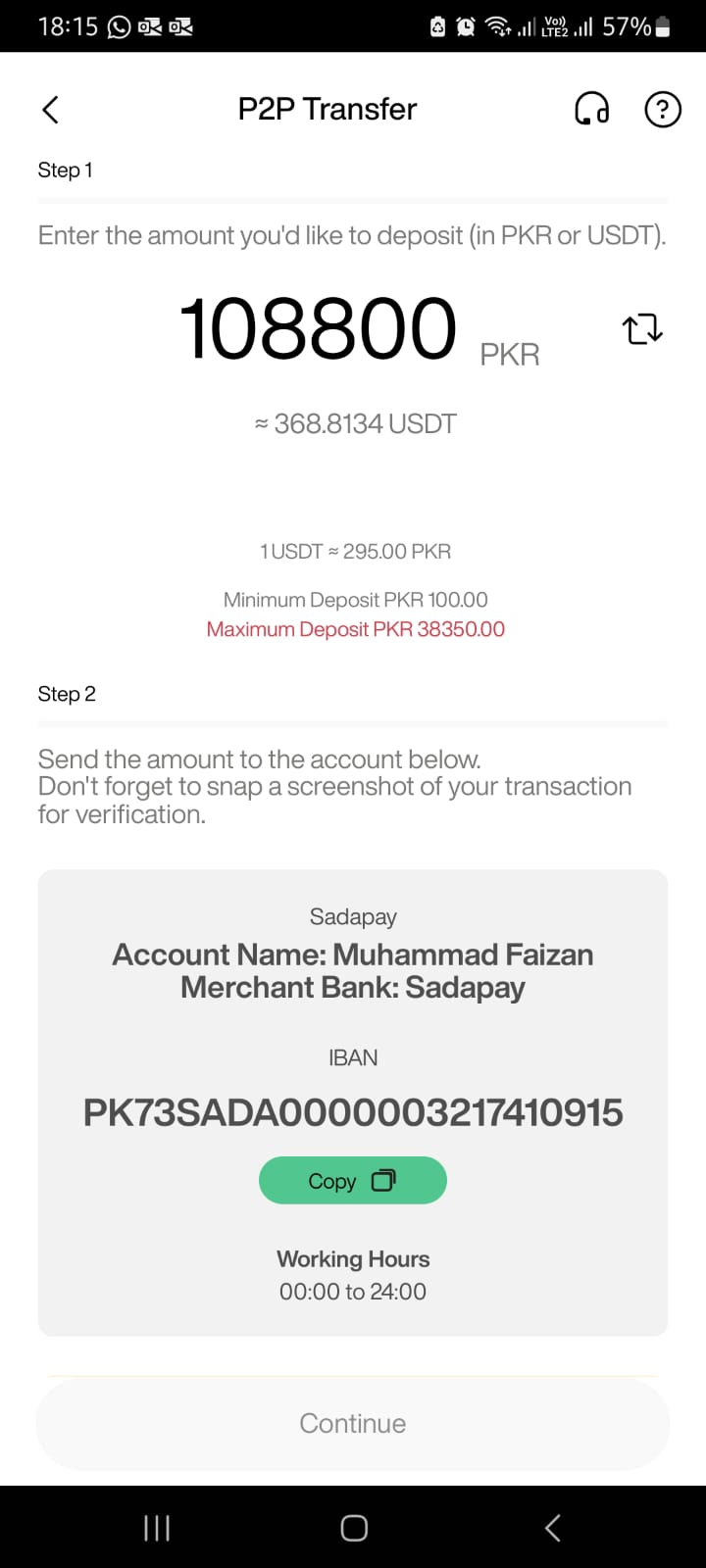Copy the IBAN number
This screenshot has width=706, height=1568.
(352, 1181)
